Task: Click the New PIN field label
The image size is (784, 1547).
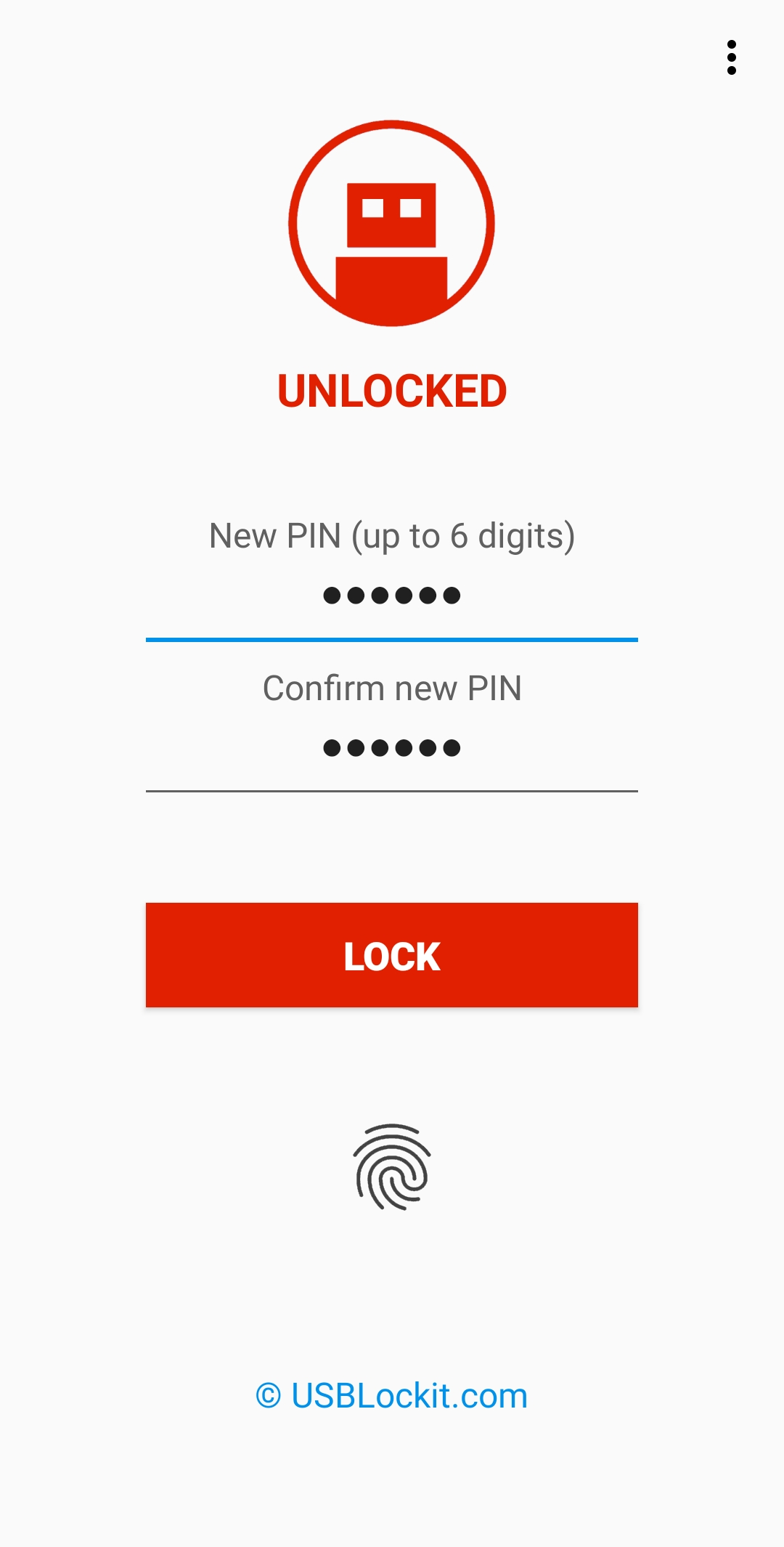Action: 392,536
